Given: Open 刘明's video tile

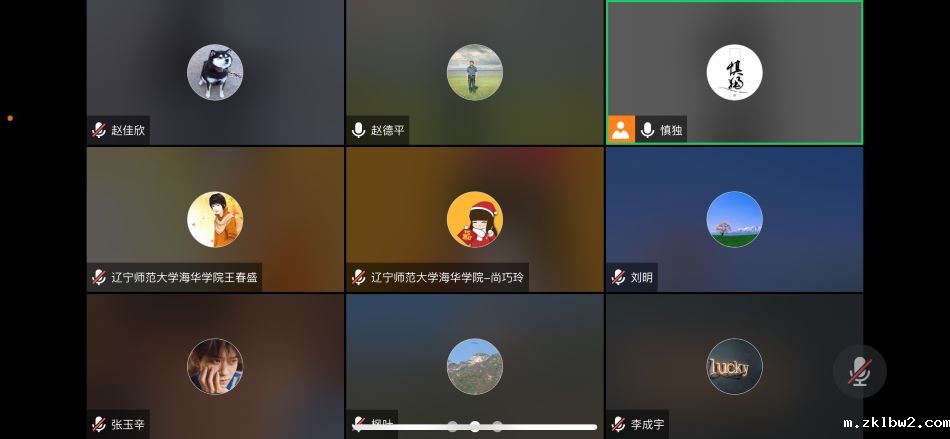Looking at the screenshot, I should point(734,219).
